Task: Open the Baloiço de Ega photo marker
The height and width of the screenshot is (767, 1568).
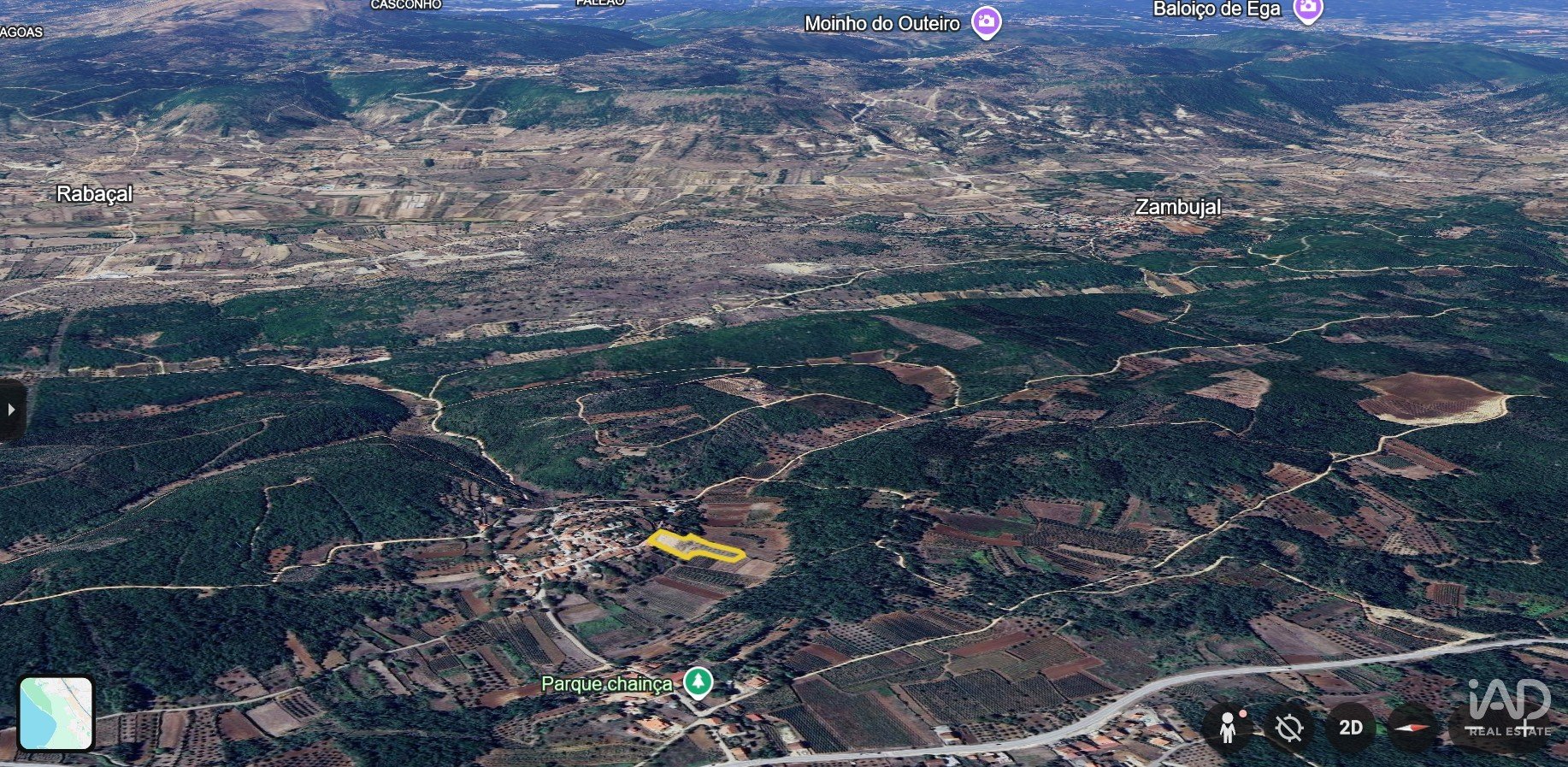Action: pos(1307,9)
